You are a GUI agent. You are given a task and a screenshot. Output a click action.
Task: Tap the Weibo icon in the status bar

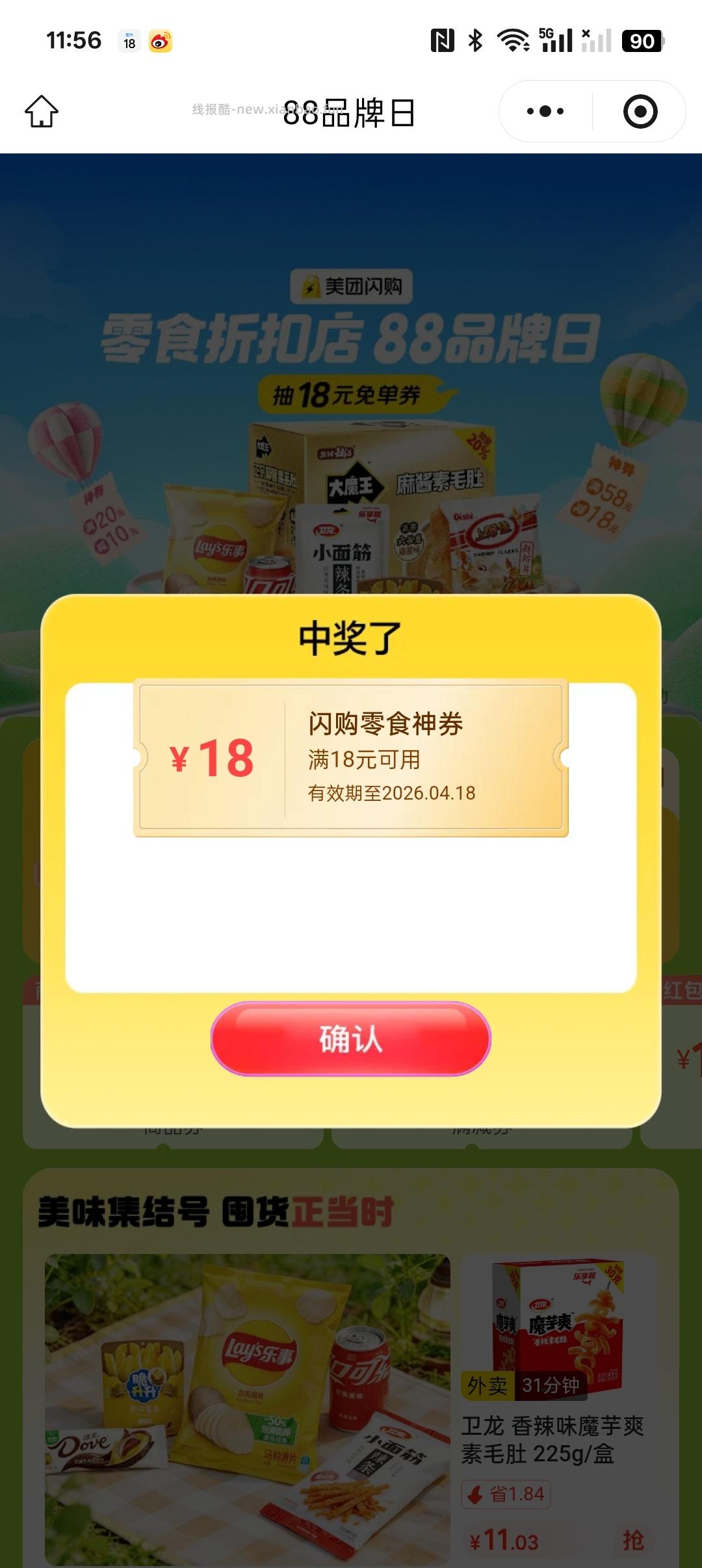pyautogui.click(x=162, y=40)
